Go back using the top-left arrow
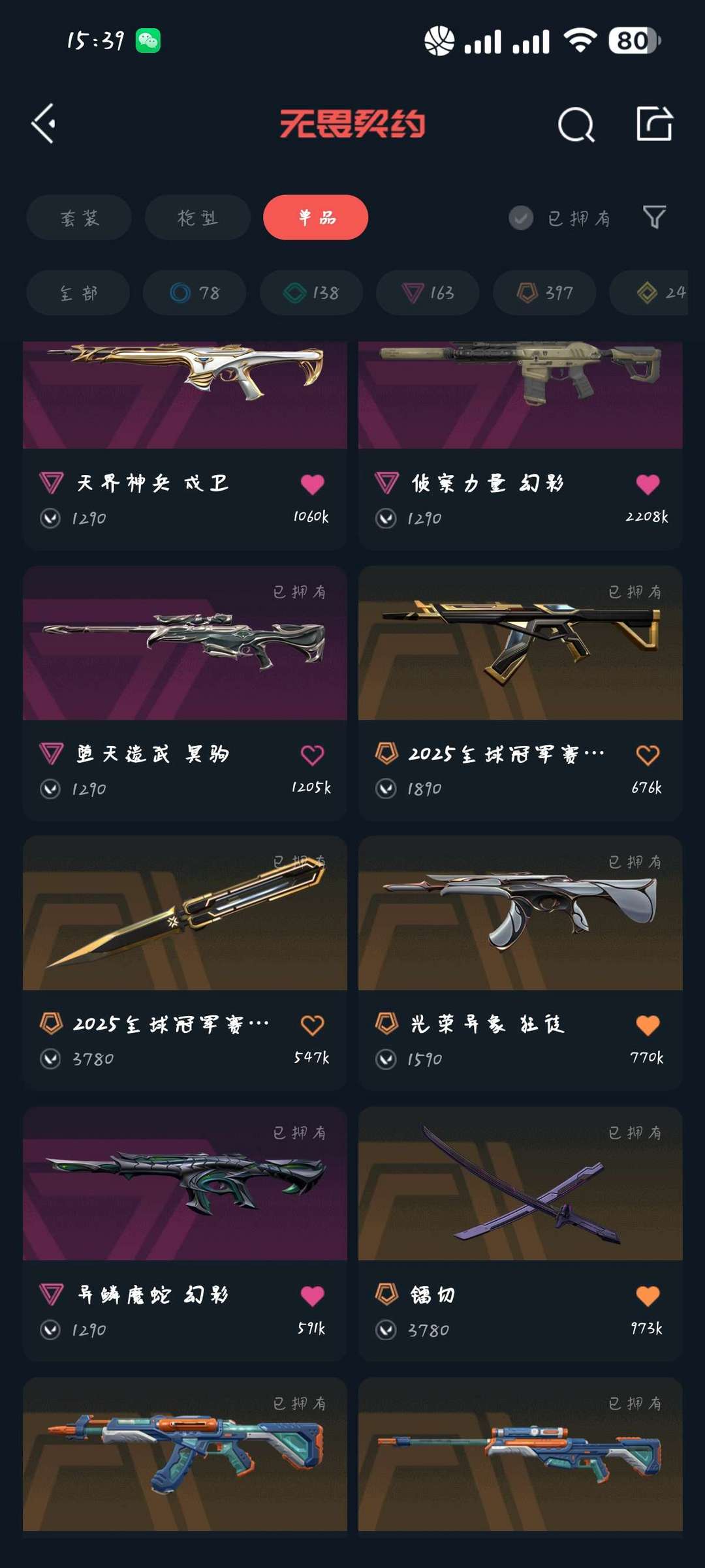This screenshot has width=705, height=1568. pyautogui.click(x=44, y=123)
